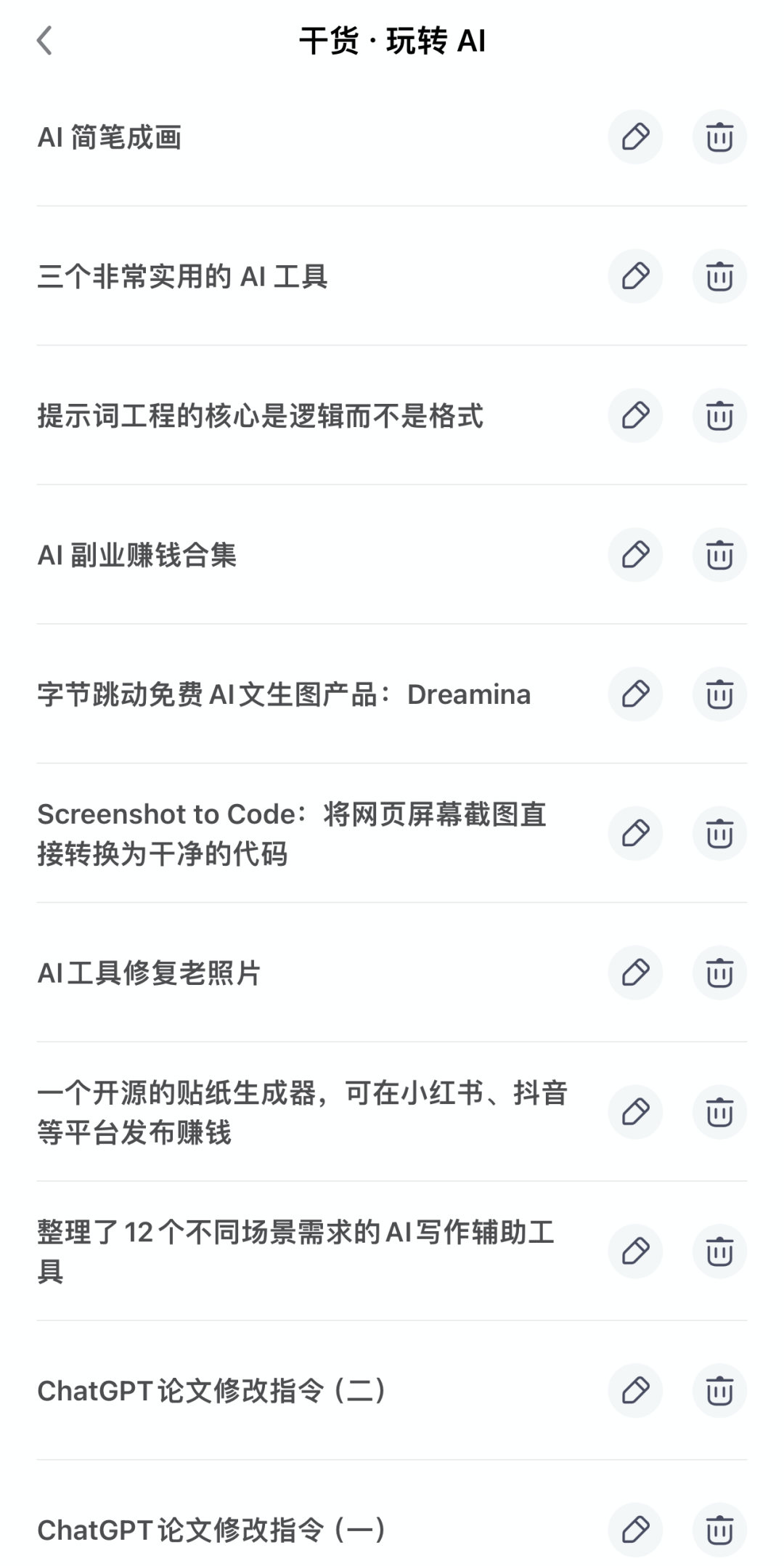Remove the Screenshot to Code entry
The image size is (784, 1566).
click(719, 834)
